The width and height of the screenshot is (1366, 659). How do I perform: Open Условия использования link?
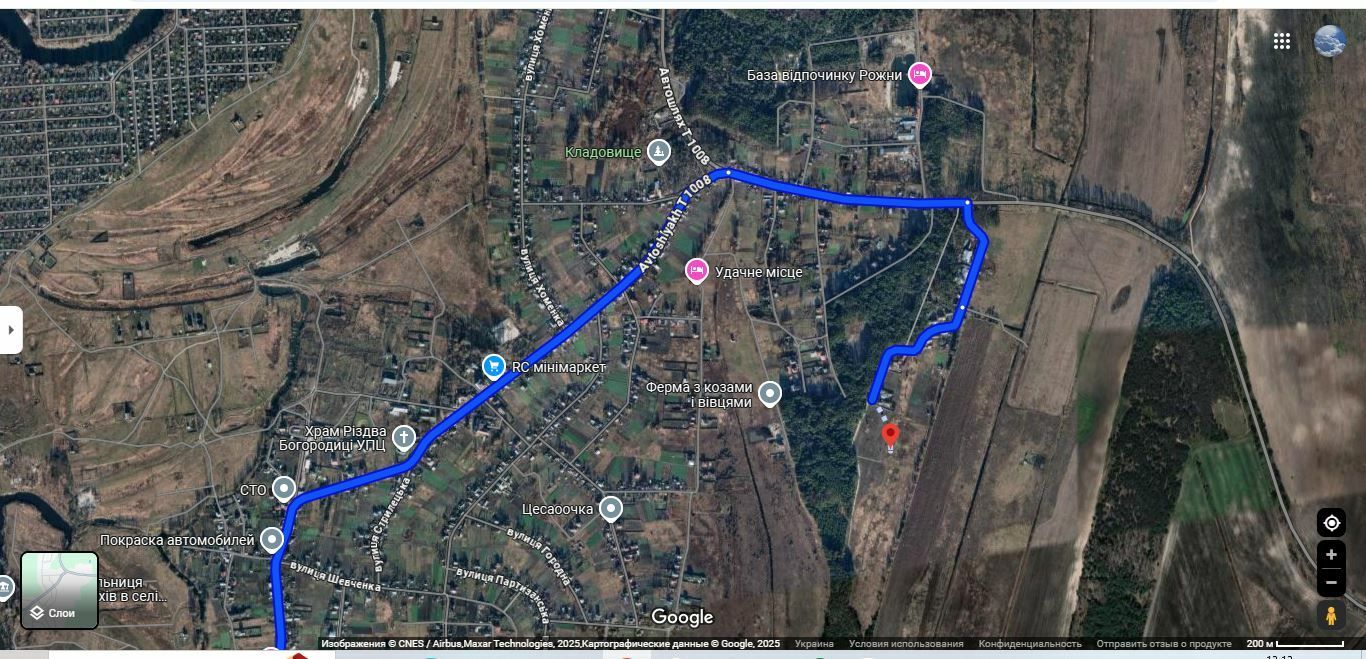906,644
